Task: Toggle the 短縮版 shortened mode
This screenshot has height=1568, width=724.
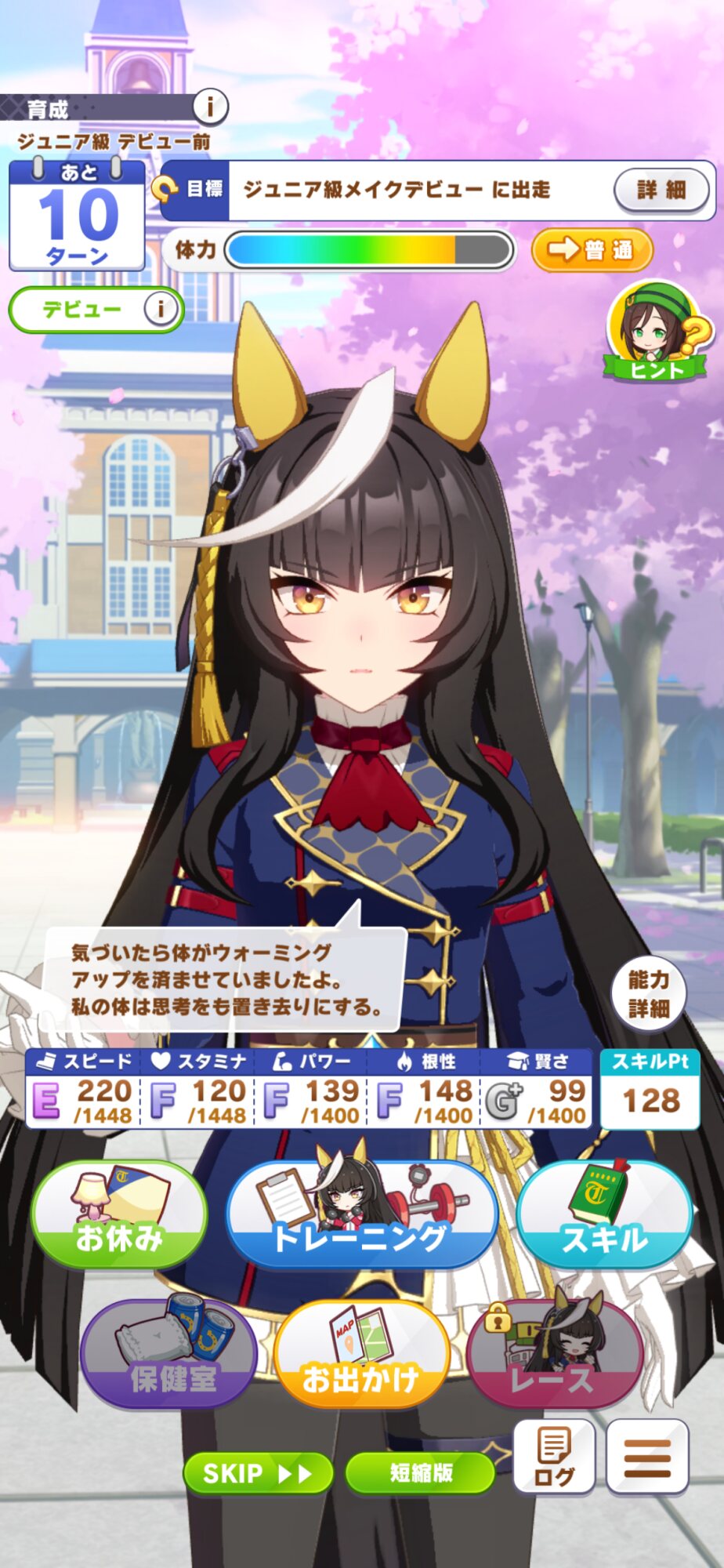Action: [x=420, y=1473]
